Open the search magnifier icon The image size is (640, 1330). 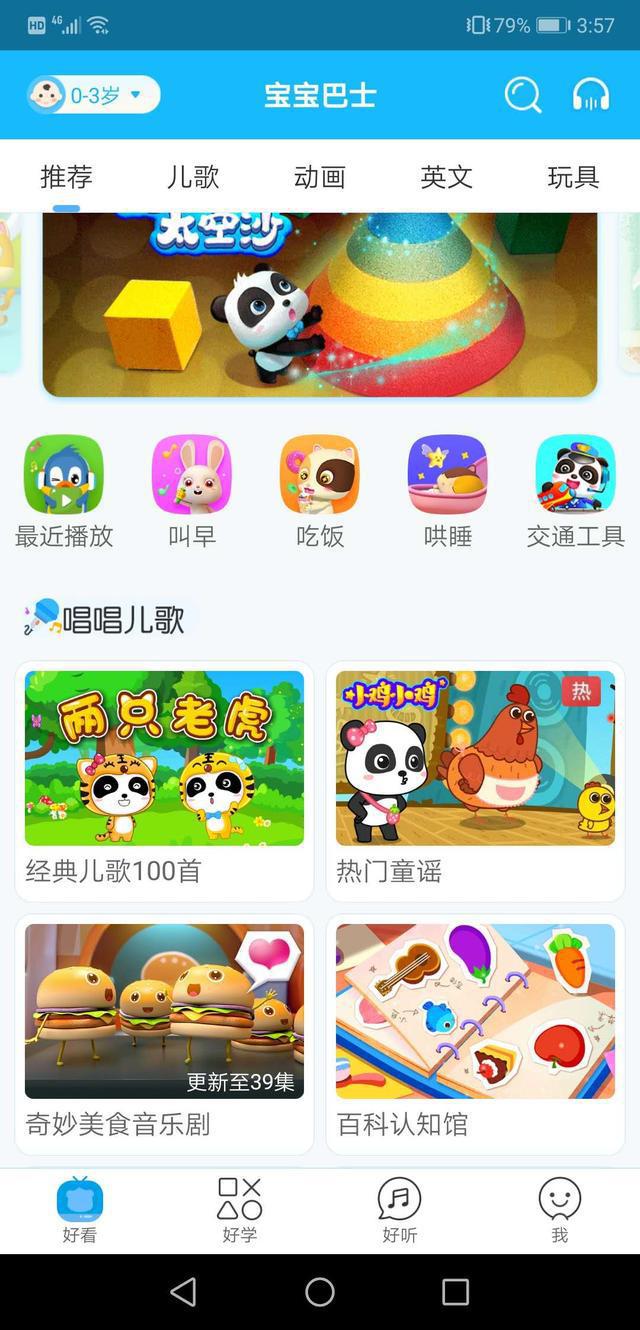tap(522, 95)
